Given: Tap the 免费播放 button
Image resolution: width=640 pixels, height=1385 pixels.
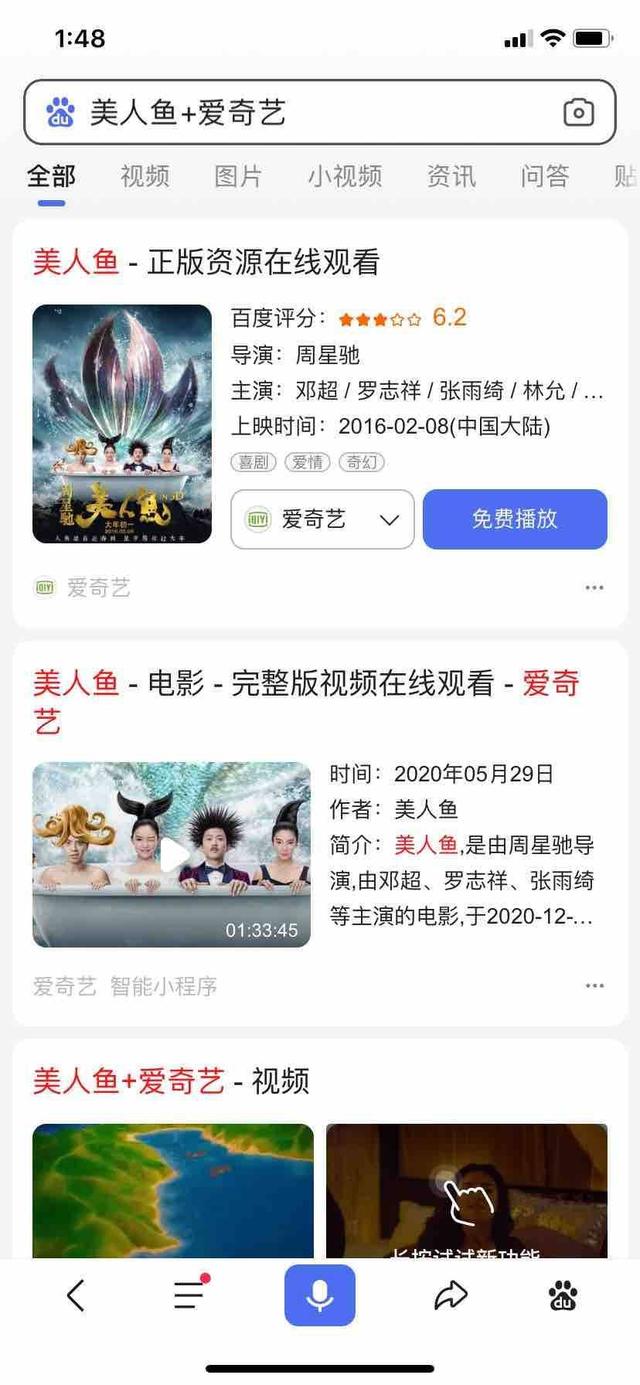Looking at the screenshot, I should click(x=514, y=519).
